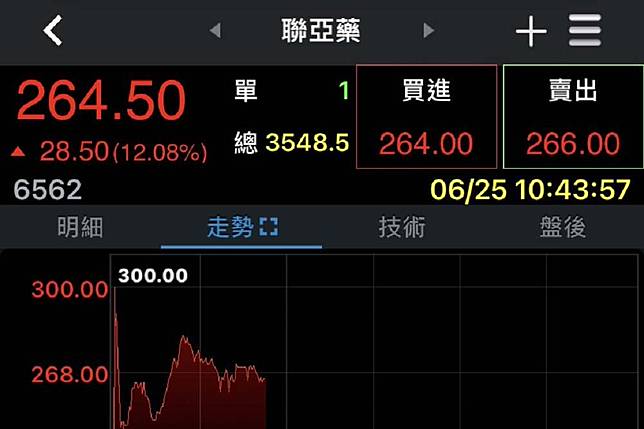Image resolution: width=644 pixels, height=429 pixels.
Task: Go back using the arrow icon
Action: coord(53,31)
